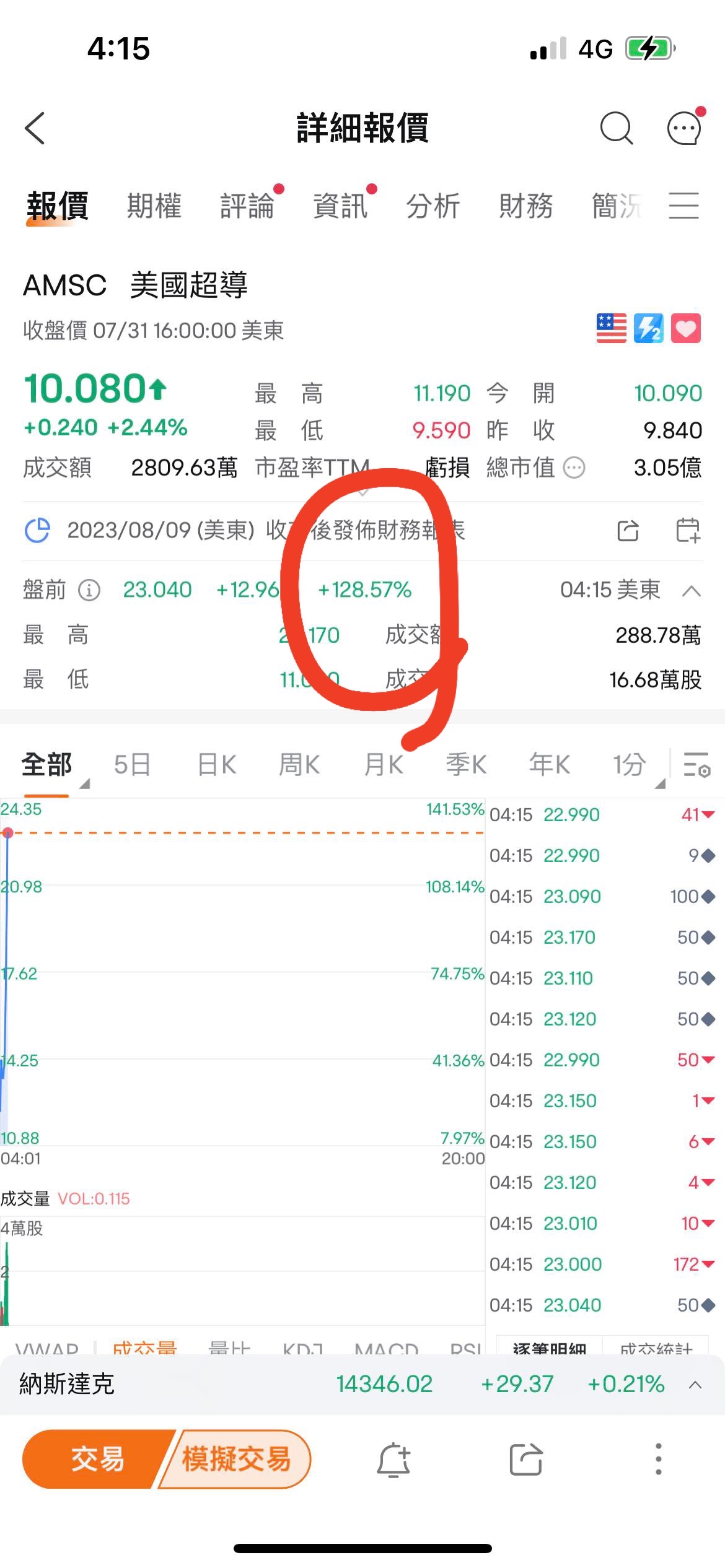
Task: Tap the orange 交易 button
Action: (x=97, y=1459)
